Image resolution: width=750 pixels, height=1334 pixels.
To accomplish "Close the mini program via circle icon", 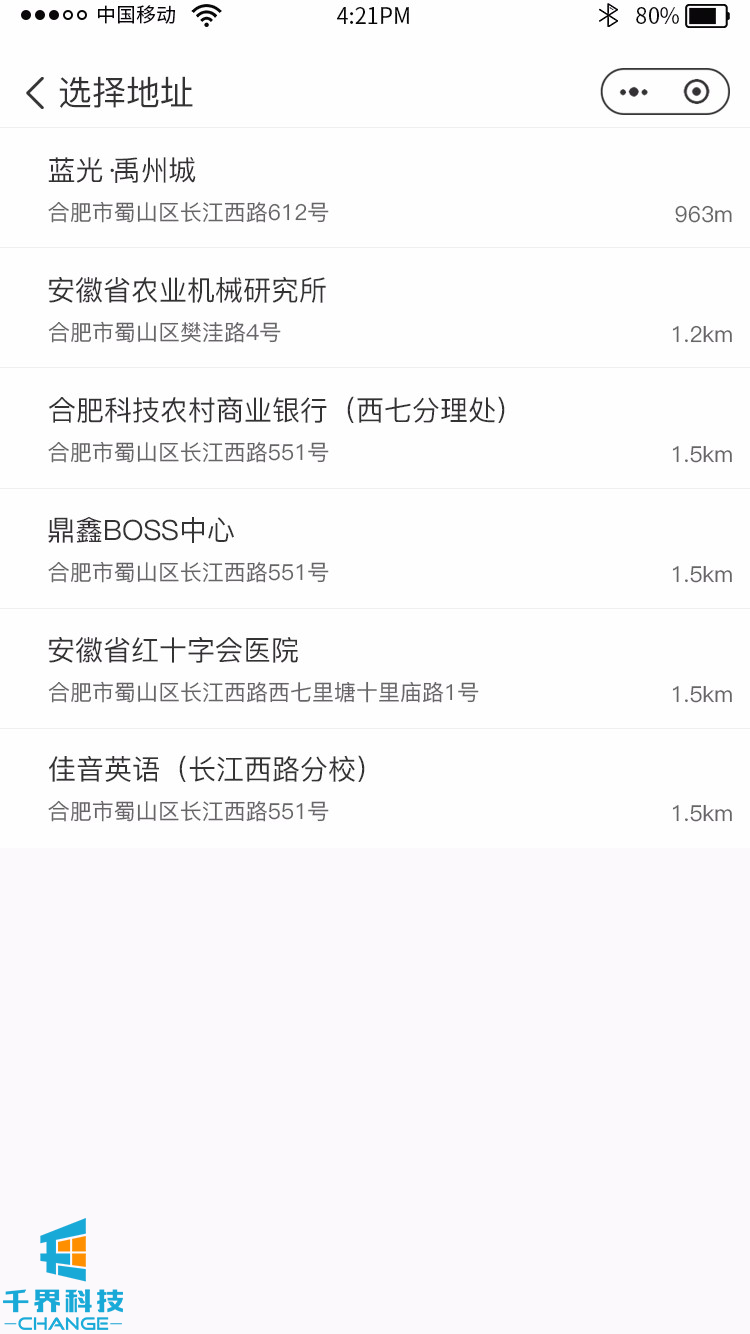I will click(x=696, y=92).
